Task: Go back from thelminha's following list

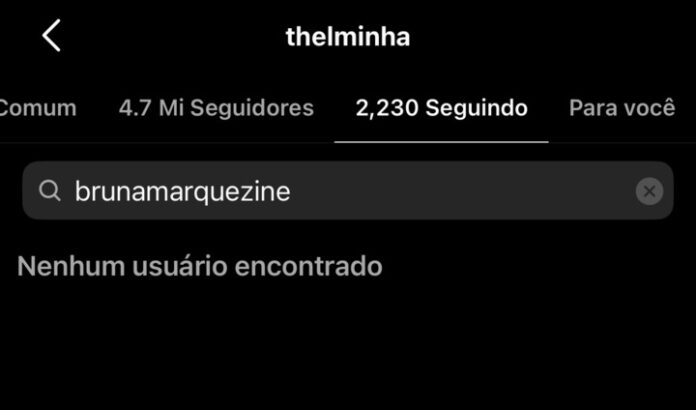Action: coord(52,36)
